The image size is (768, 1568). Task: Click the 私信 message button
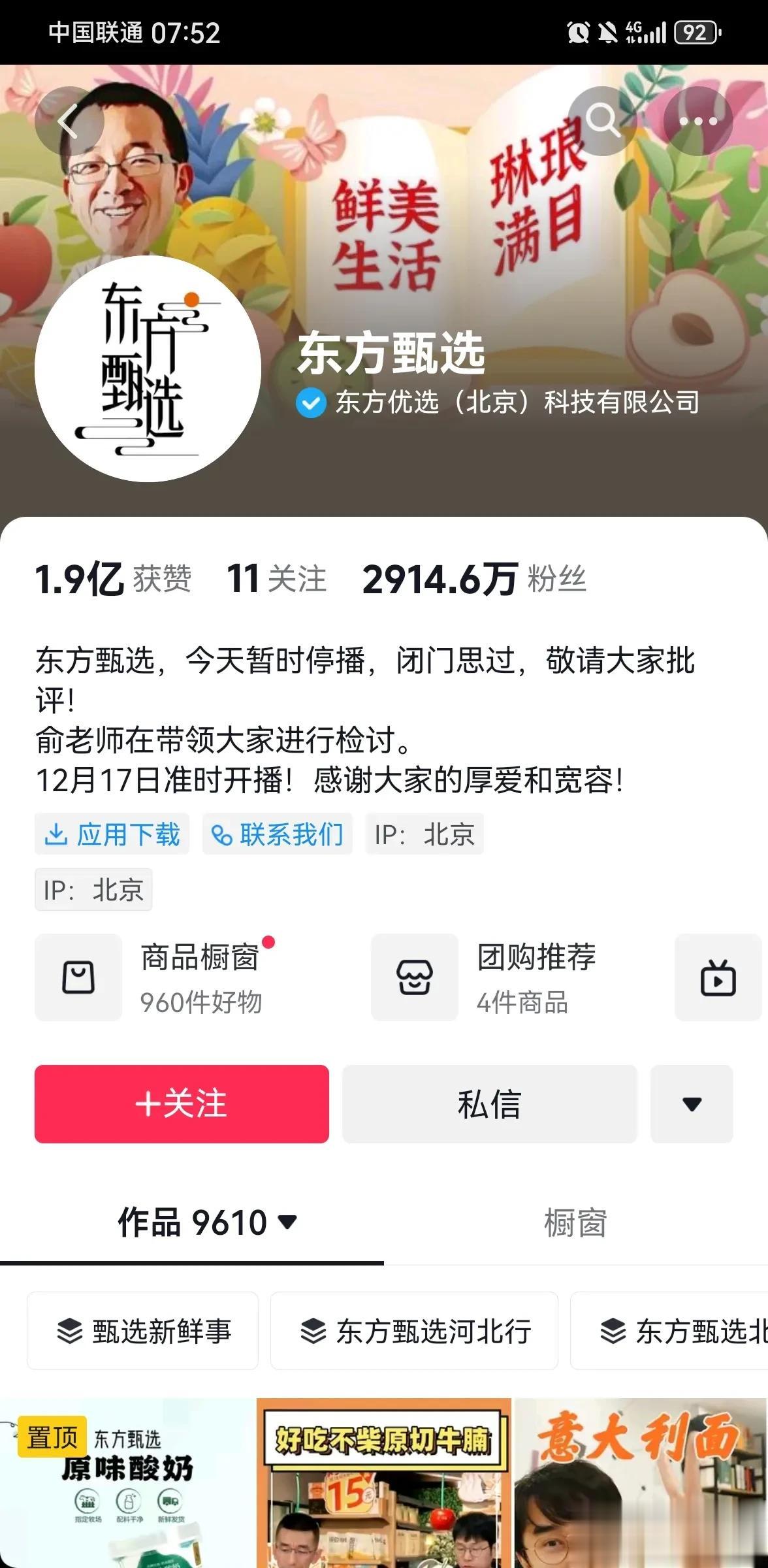(488, 1104)
